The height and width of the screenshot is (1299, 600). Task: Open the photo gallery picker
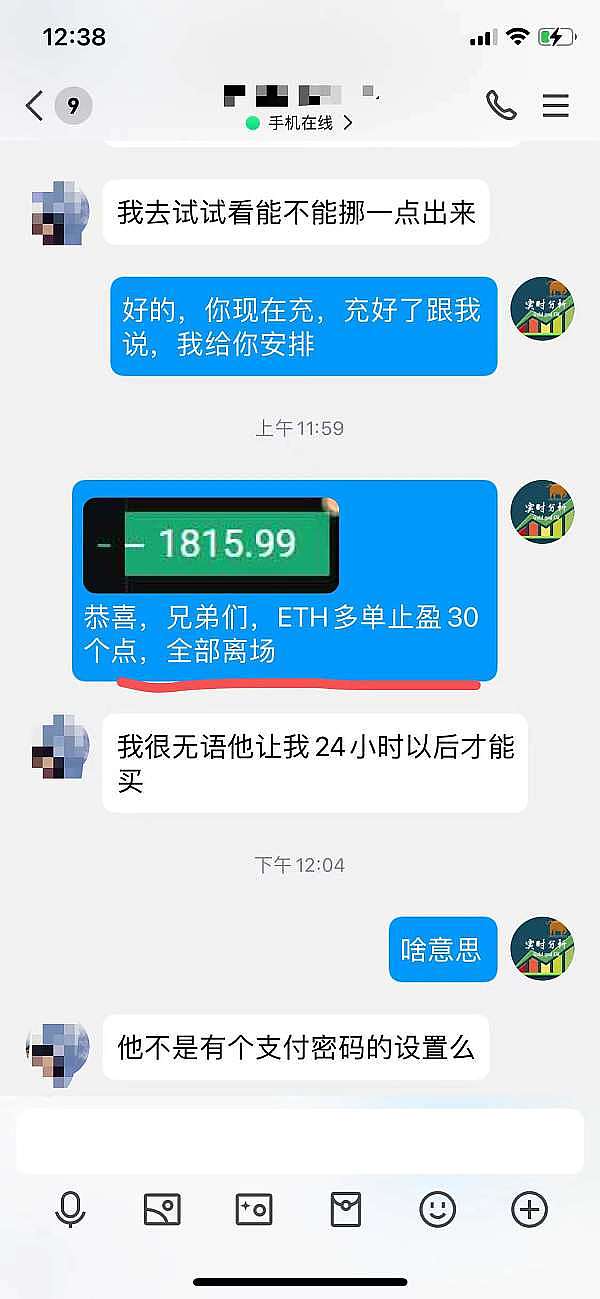162,1210
